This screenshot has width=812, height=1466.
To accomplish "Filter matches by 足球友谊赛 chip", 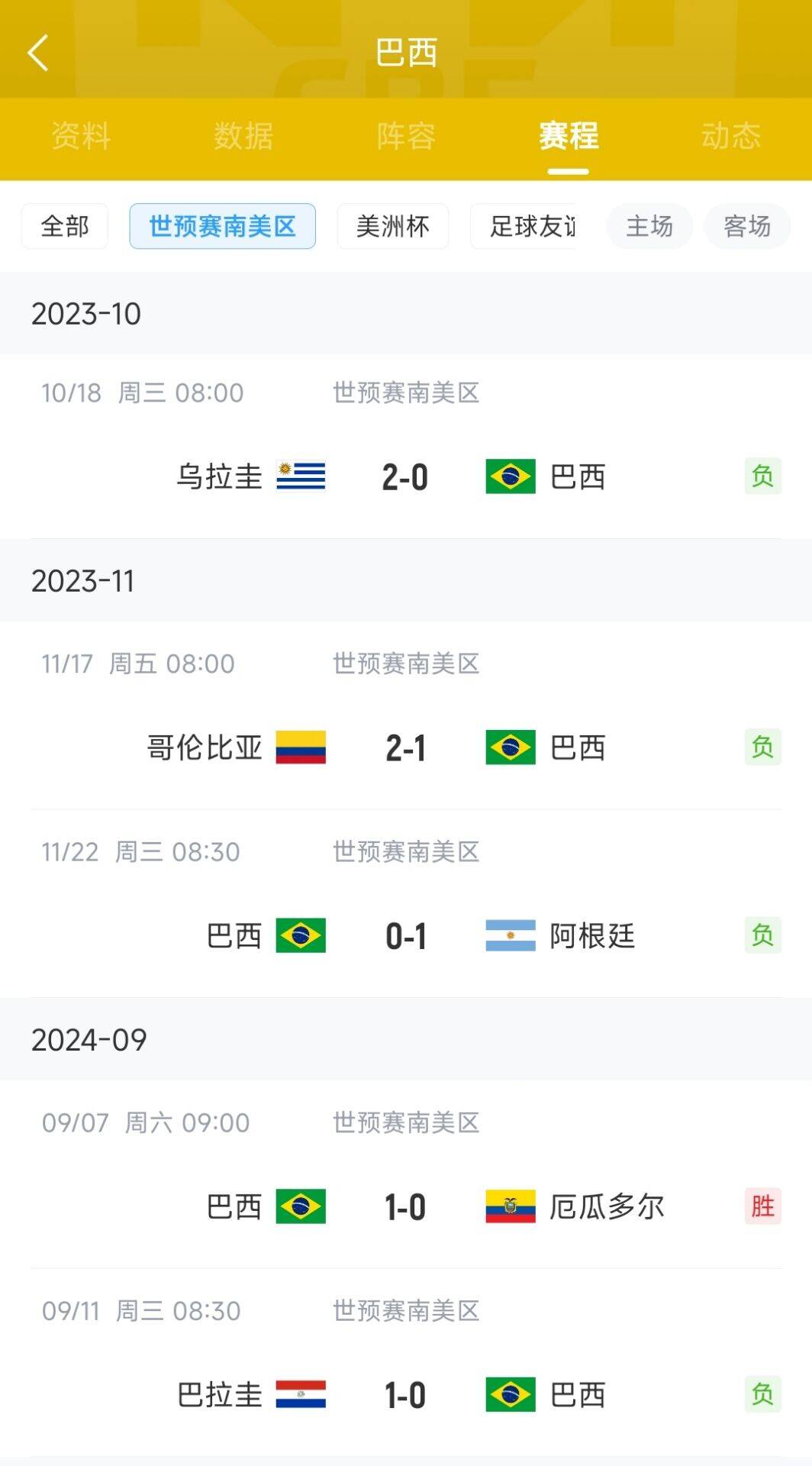I will 532,226.
